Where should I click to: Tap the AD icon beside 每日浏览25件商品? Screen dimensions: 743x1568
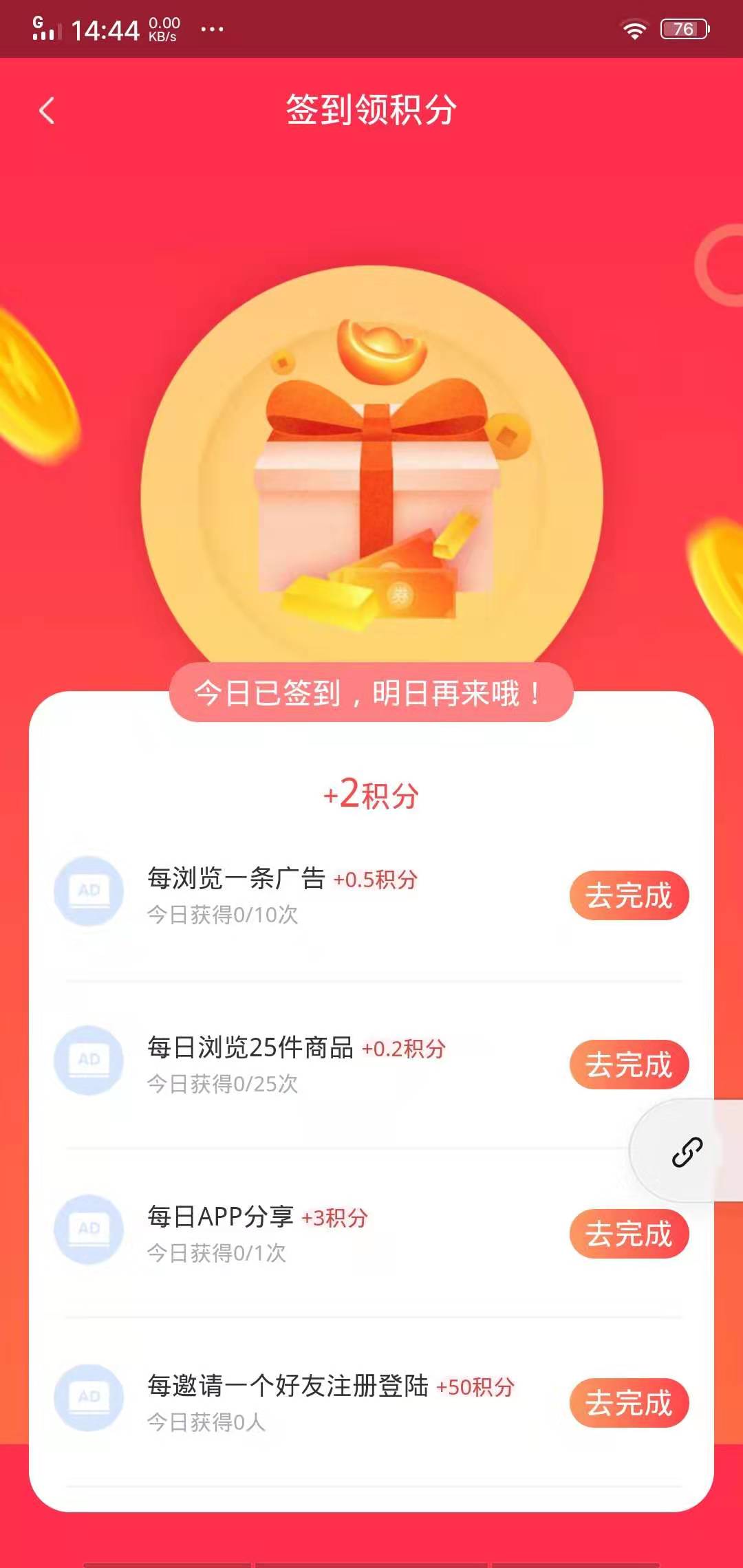(x=89, y=1060)
